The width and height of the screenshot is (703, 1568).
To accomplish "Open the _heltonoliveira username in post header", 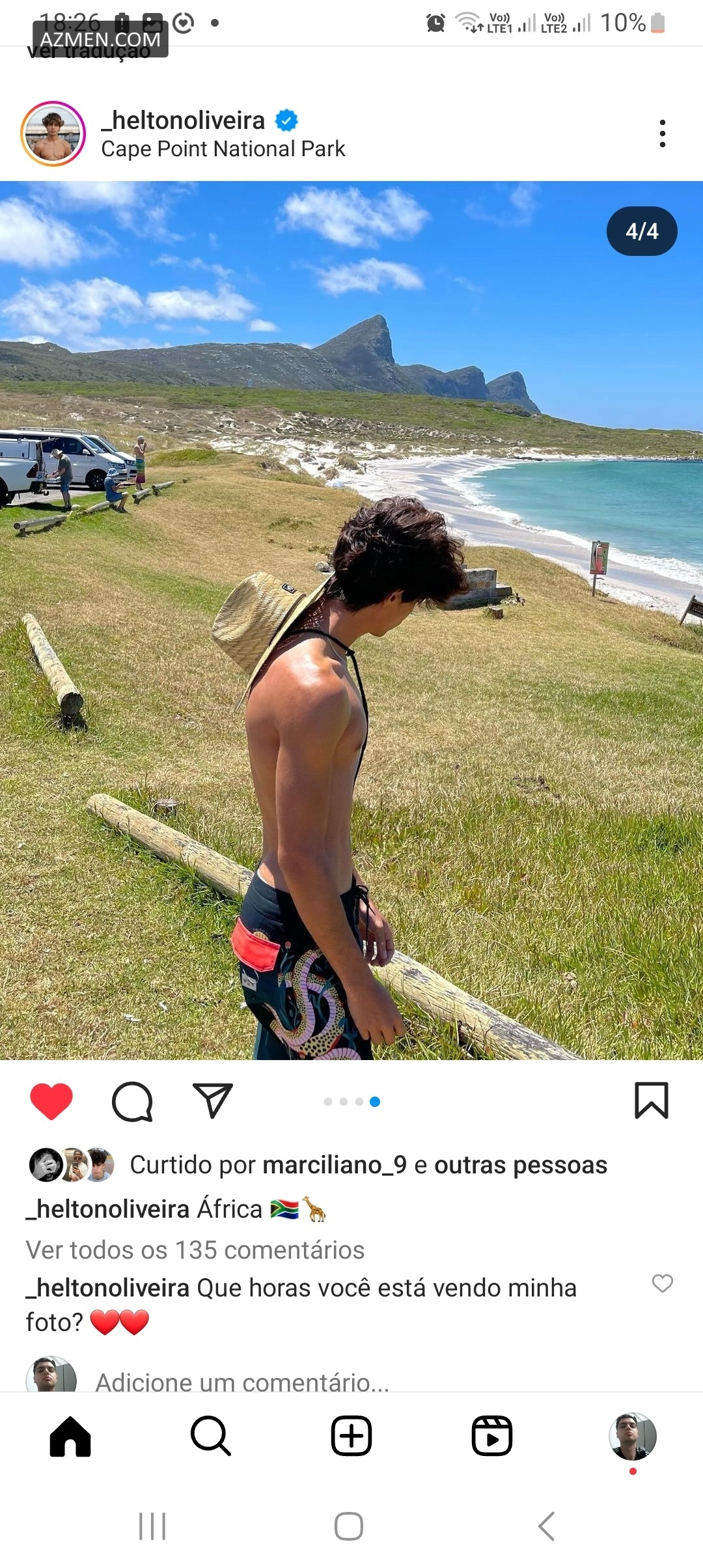I will pyautogui.click(x=184, y=120).
